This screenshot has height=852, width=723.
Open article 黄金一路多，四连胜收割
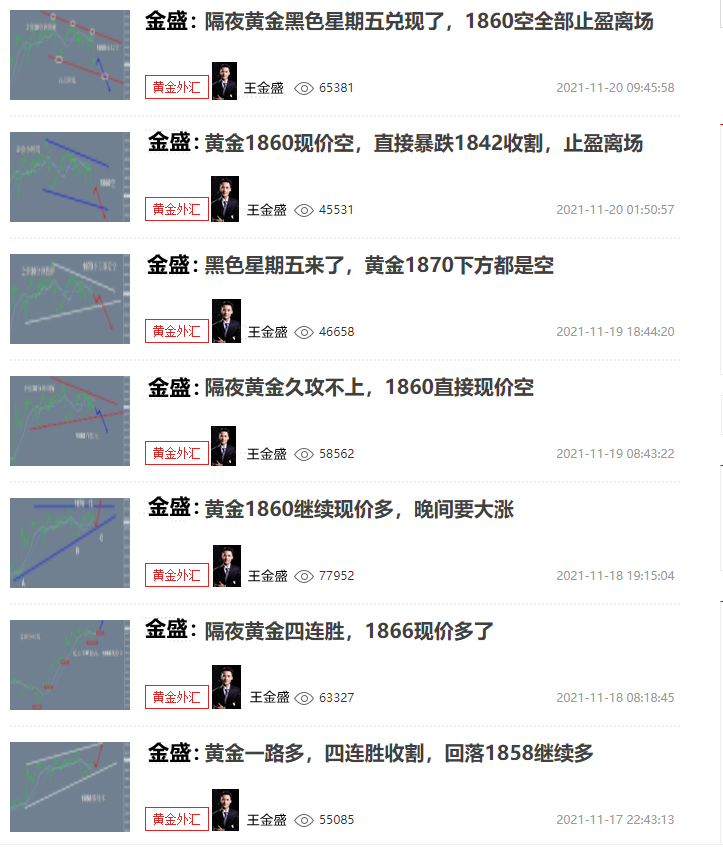(371, 754)
